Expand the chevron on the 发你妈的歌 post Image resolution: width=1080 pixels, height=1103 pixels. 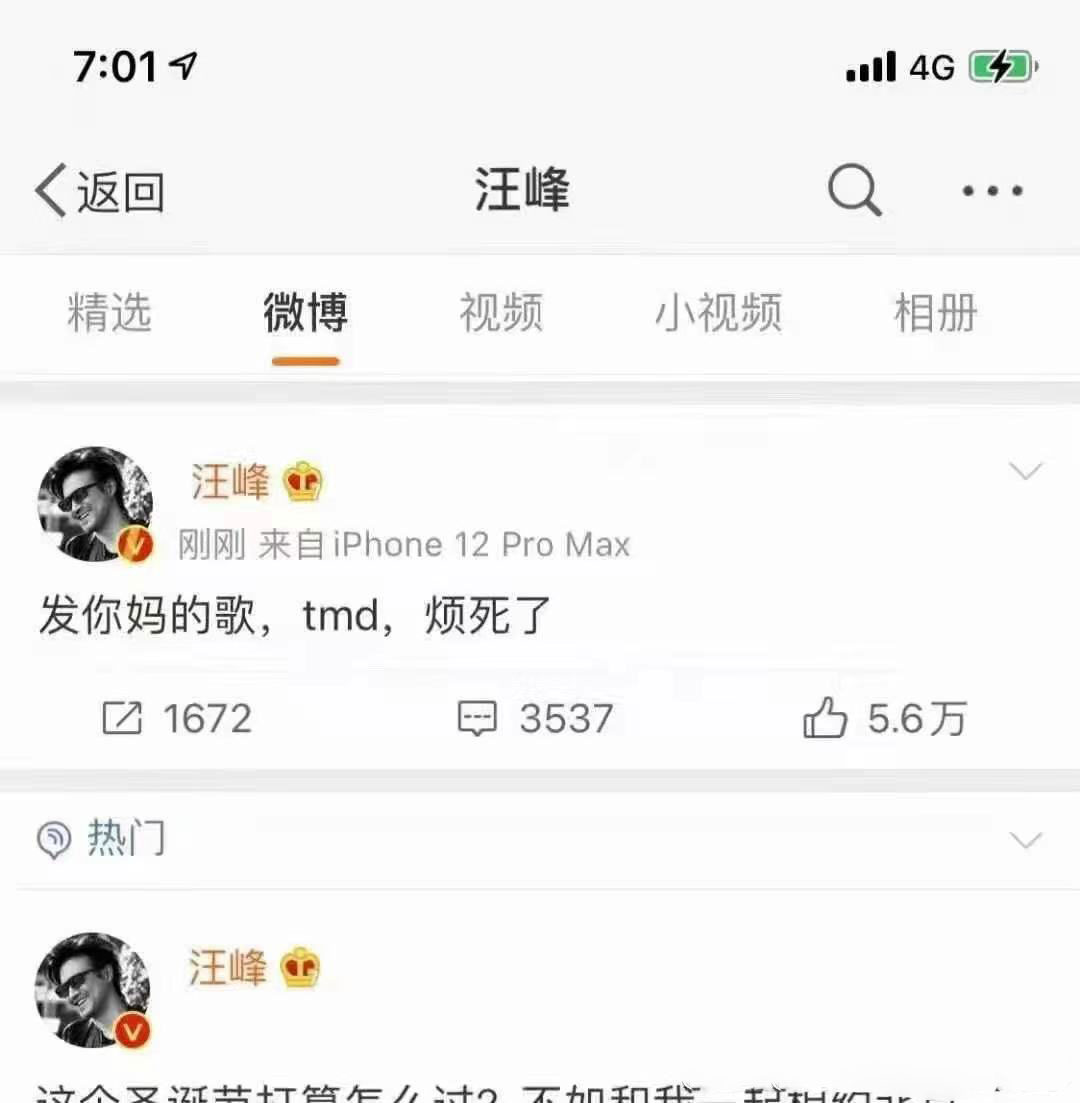click(1026, 471)
